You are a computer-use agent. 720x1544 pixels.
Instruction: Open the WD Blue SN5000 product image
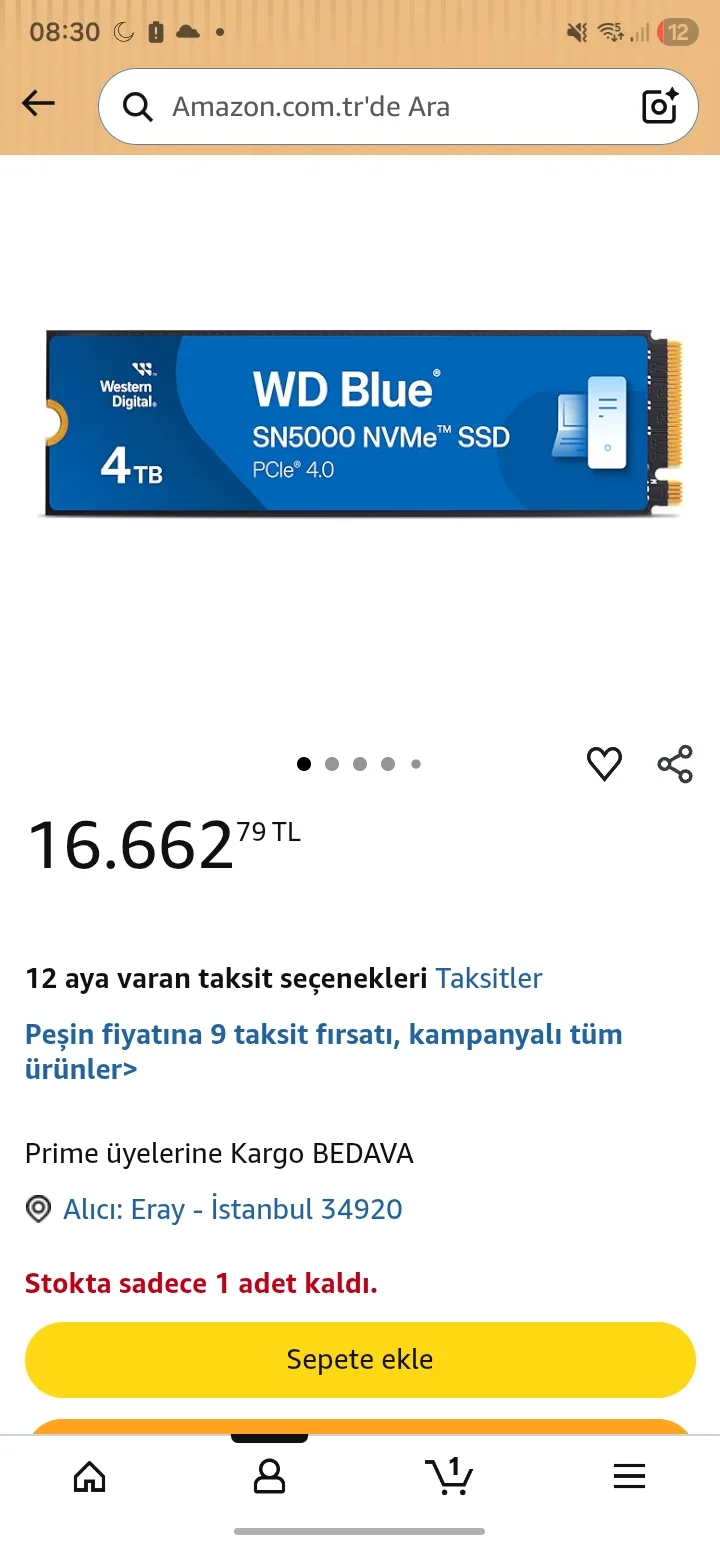pyautogui.click(x=360, y=424)
